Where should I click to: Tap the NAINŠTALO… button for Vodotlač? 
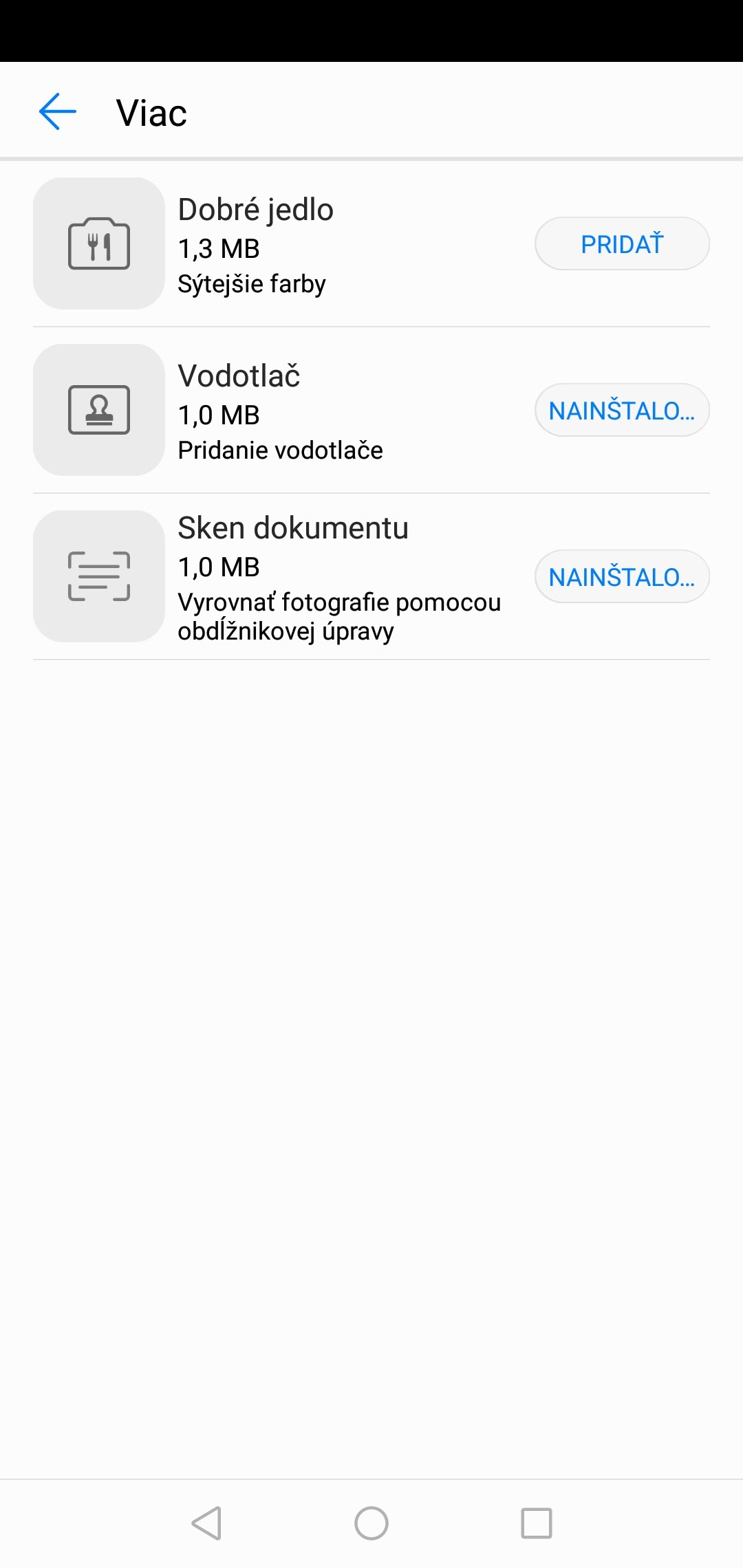click(x=622, y=410)
